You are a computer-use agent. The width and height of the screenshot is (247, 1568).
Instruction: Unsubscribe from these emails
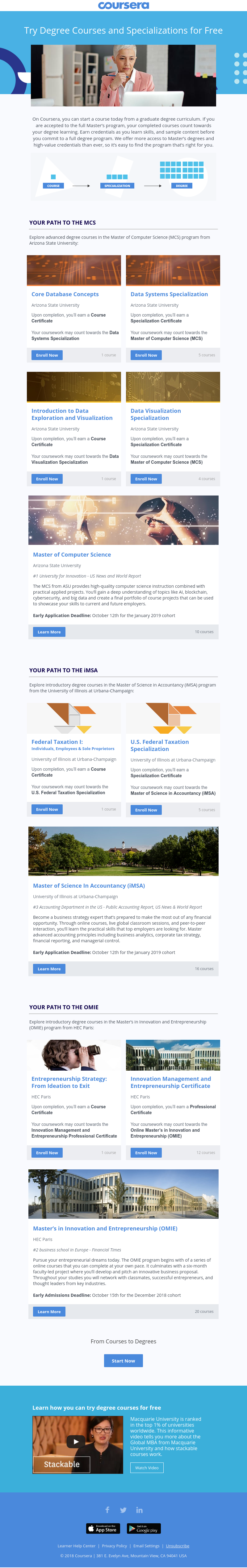[x=178, y=1545]
